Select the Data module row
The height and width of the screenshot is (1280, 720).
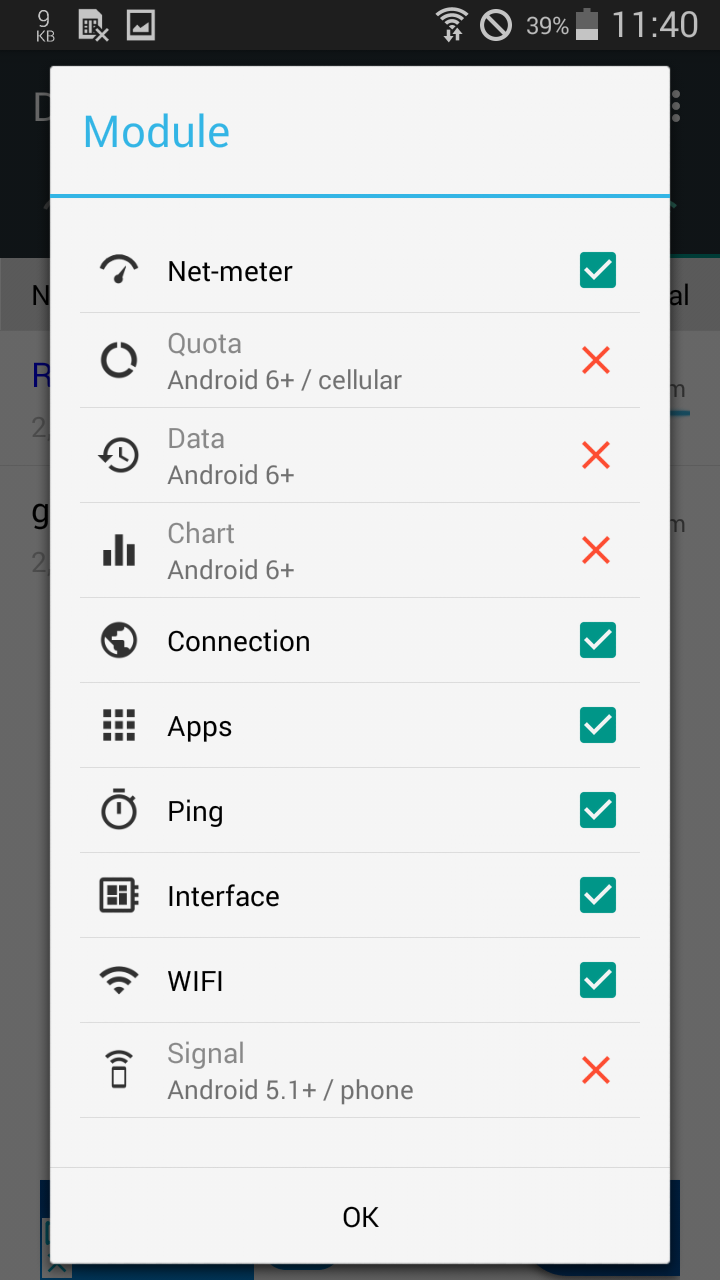pyautogui.click(x=360, y=455)
